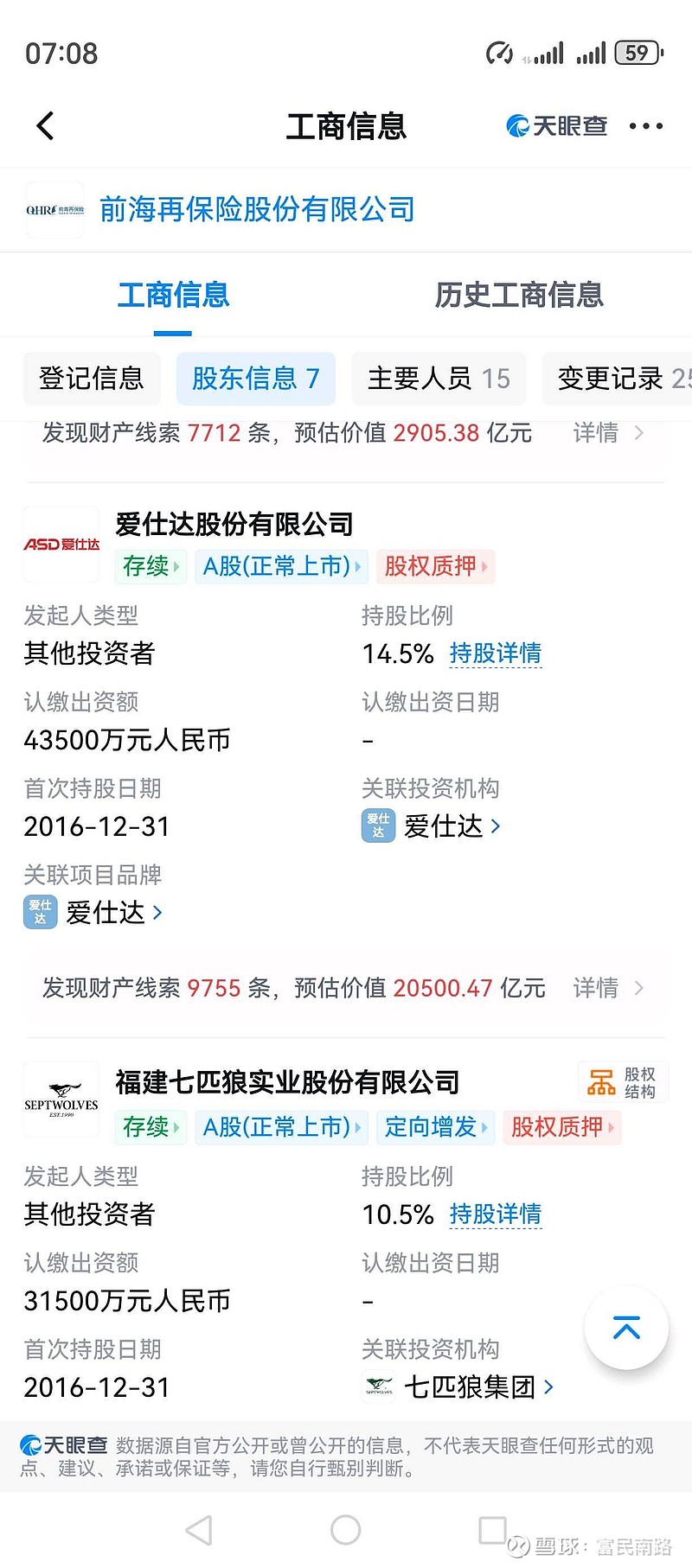Viewport: 692px width, 1568px height.
Task: Switch to the 历史工商信息 tab
Action: coord(522,295)
